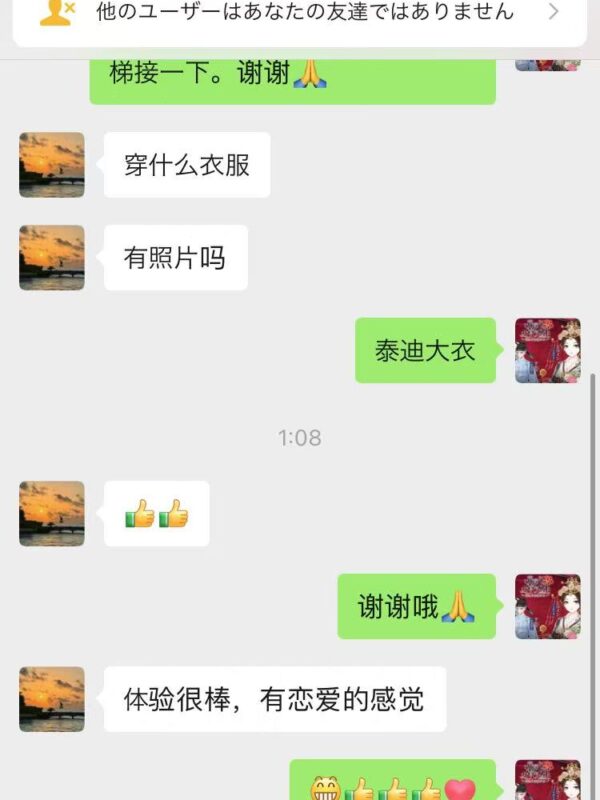Tap my avatar beside 泰迪大衣 message
This screenshot has width=600, height=800.
(547, 351)
